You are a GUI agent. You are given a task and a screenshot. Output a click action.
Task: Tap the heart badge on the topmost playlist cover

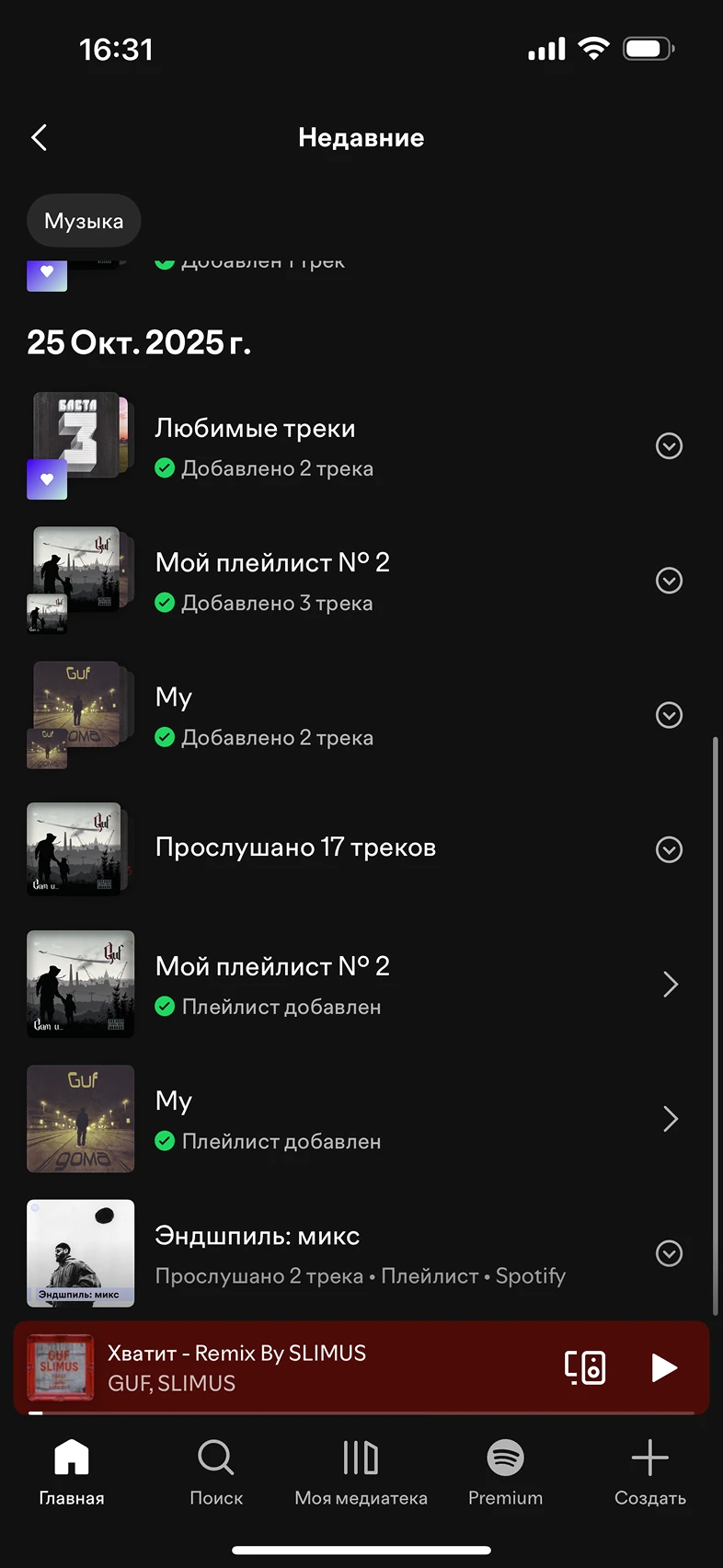point(46,273)
